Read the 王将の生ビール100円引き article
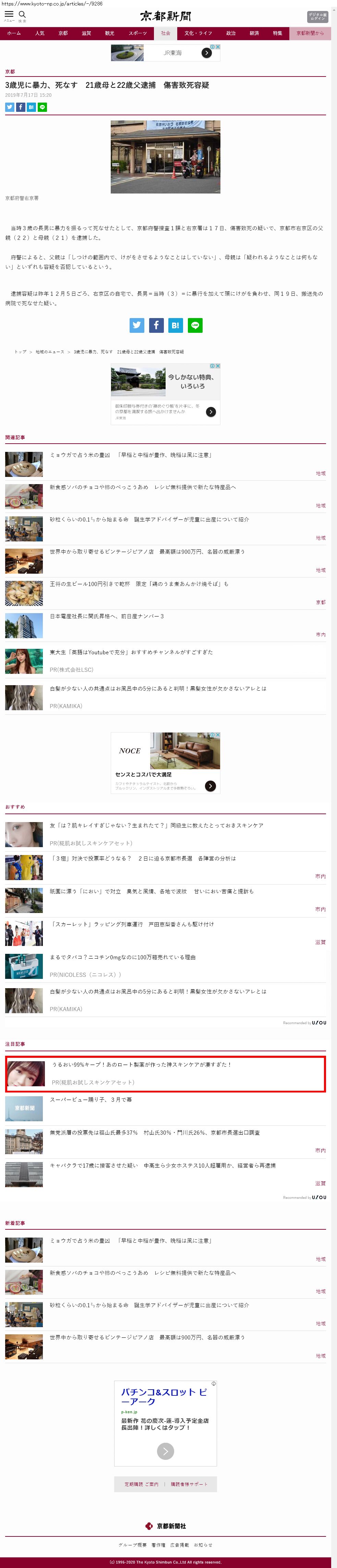337x1568 pixels. pos(139,584)
